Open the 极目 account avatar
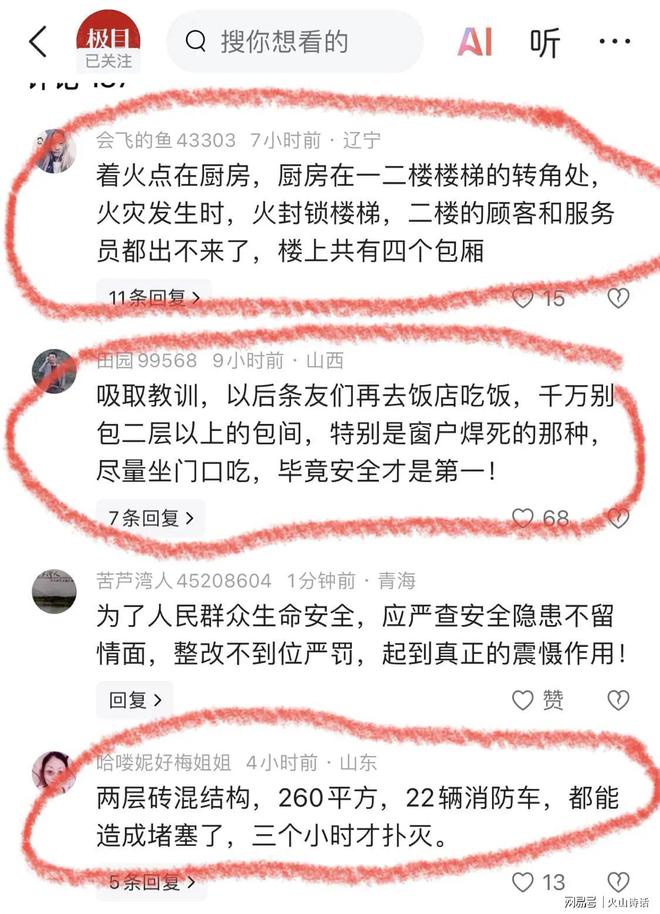 [x=108, y=42]
